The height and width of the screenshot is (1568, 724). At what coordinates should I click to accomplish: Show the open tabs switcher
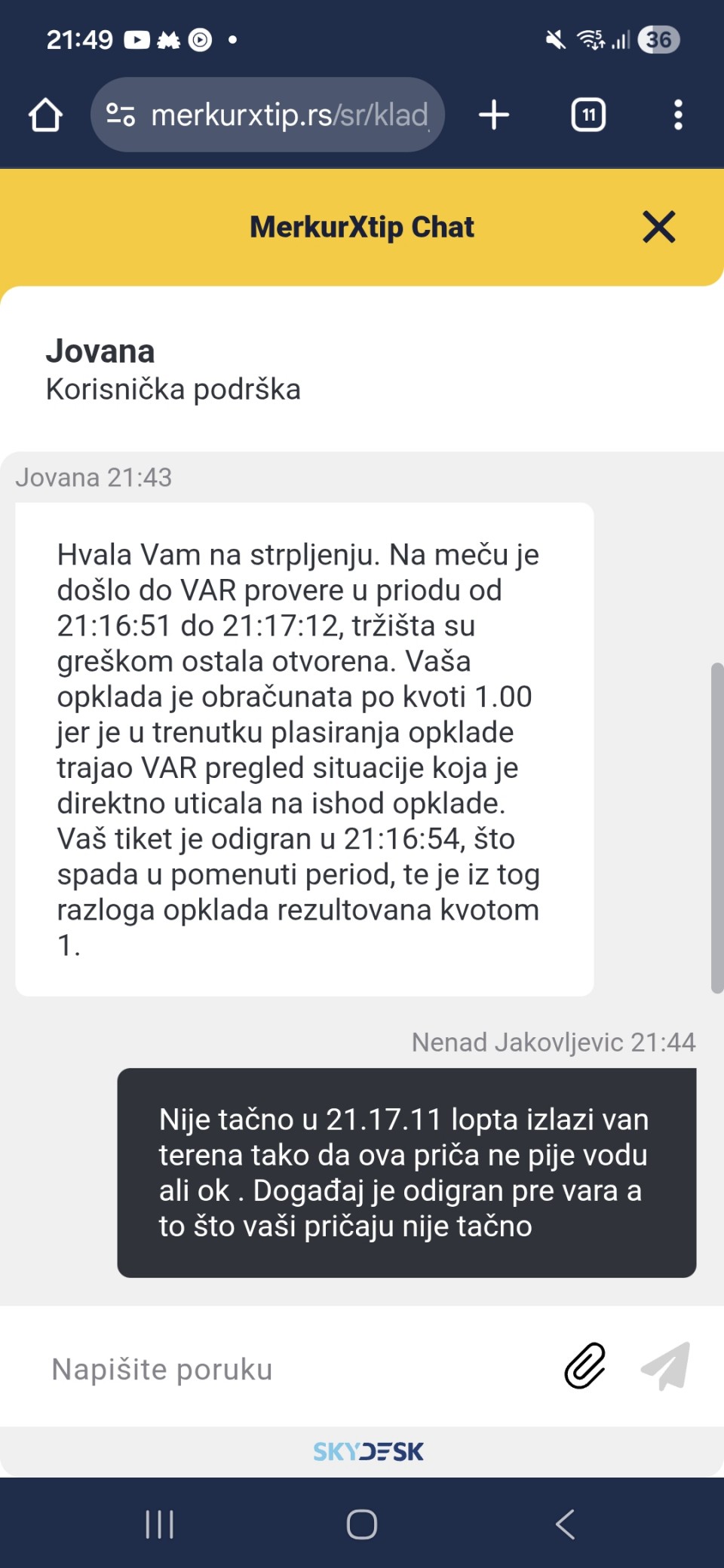[x=588, y=115]
